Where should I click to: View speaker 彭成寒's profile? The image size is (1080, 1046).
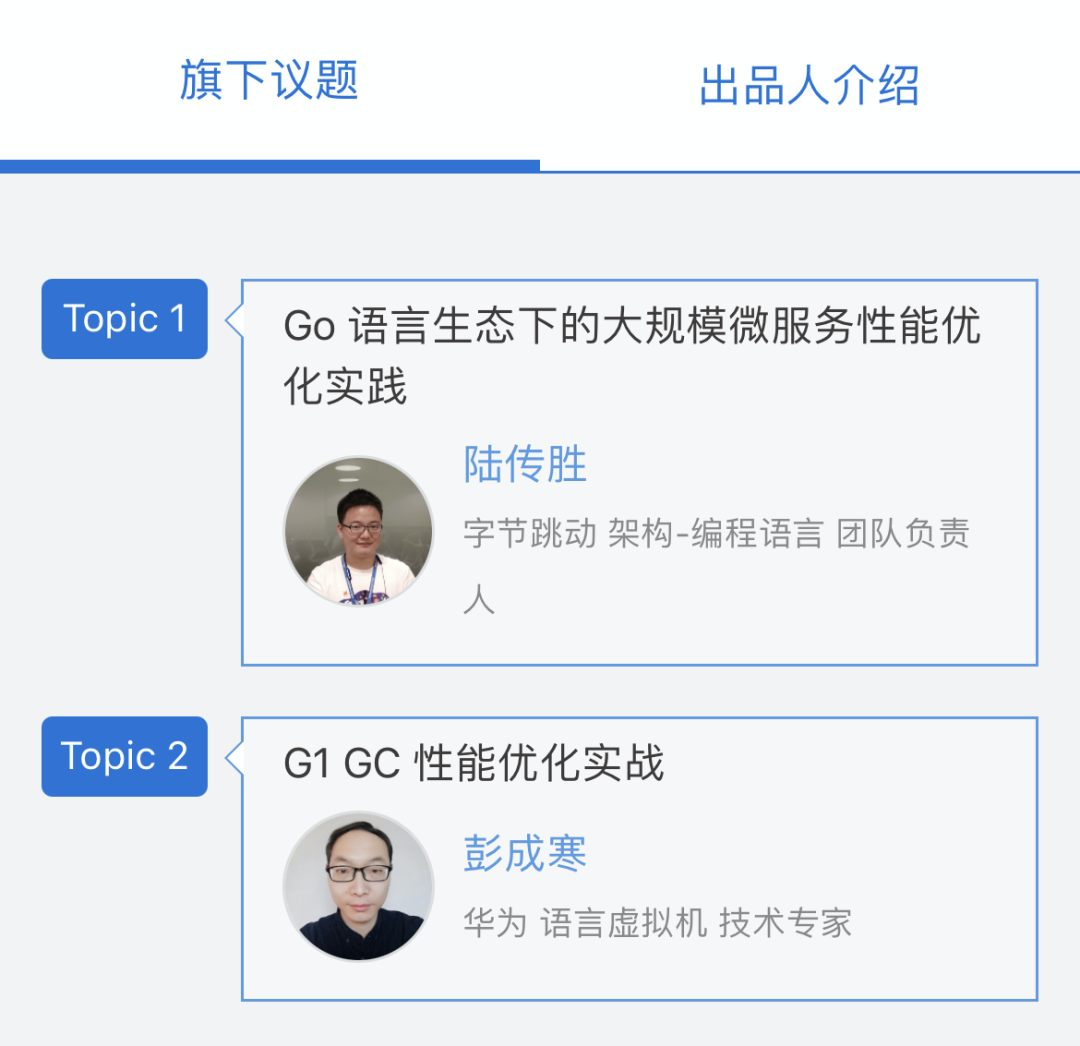(x=525, y=853)
